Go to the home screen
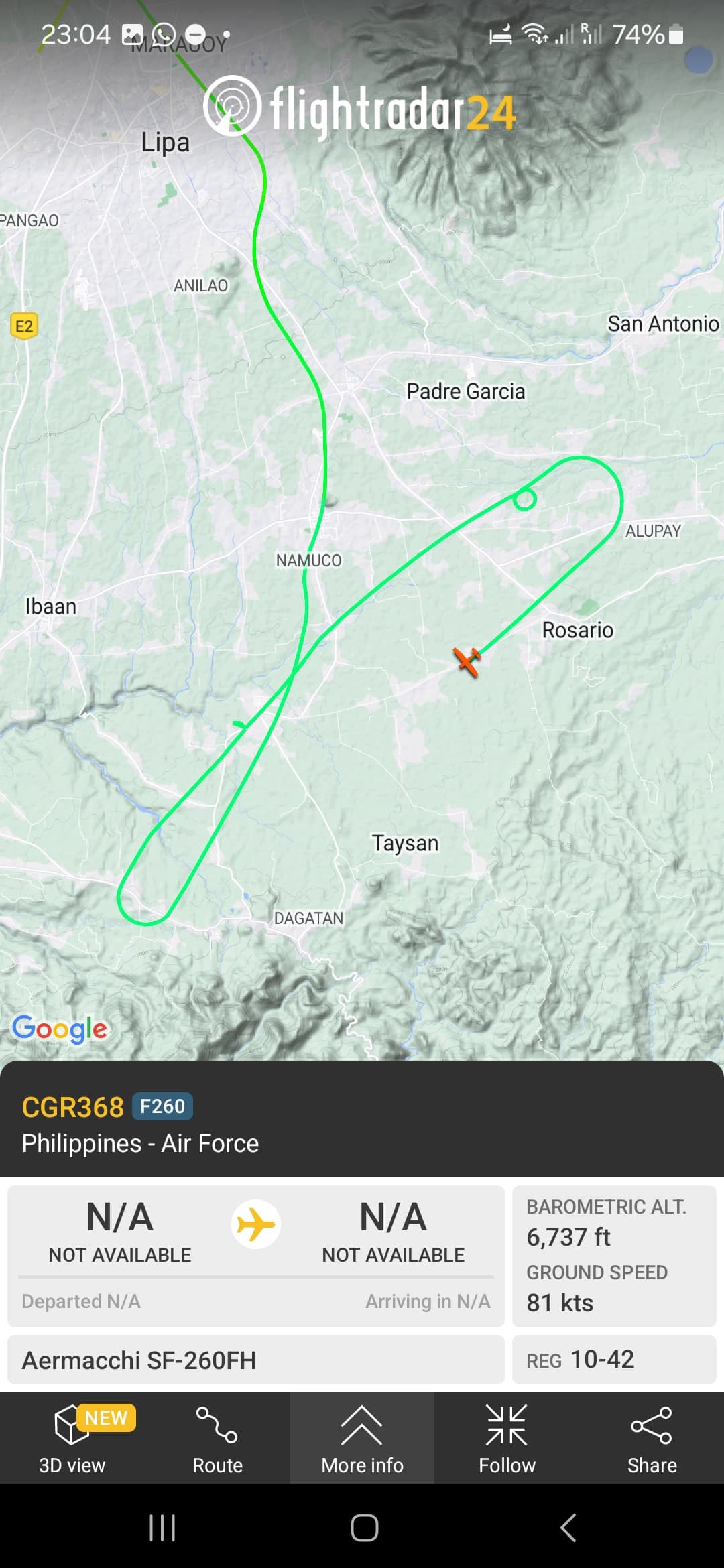Viewport: 724px width, 1568px height. coord(364,1528)
